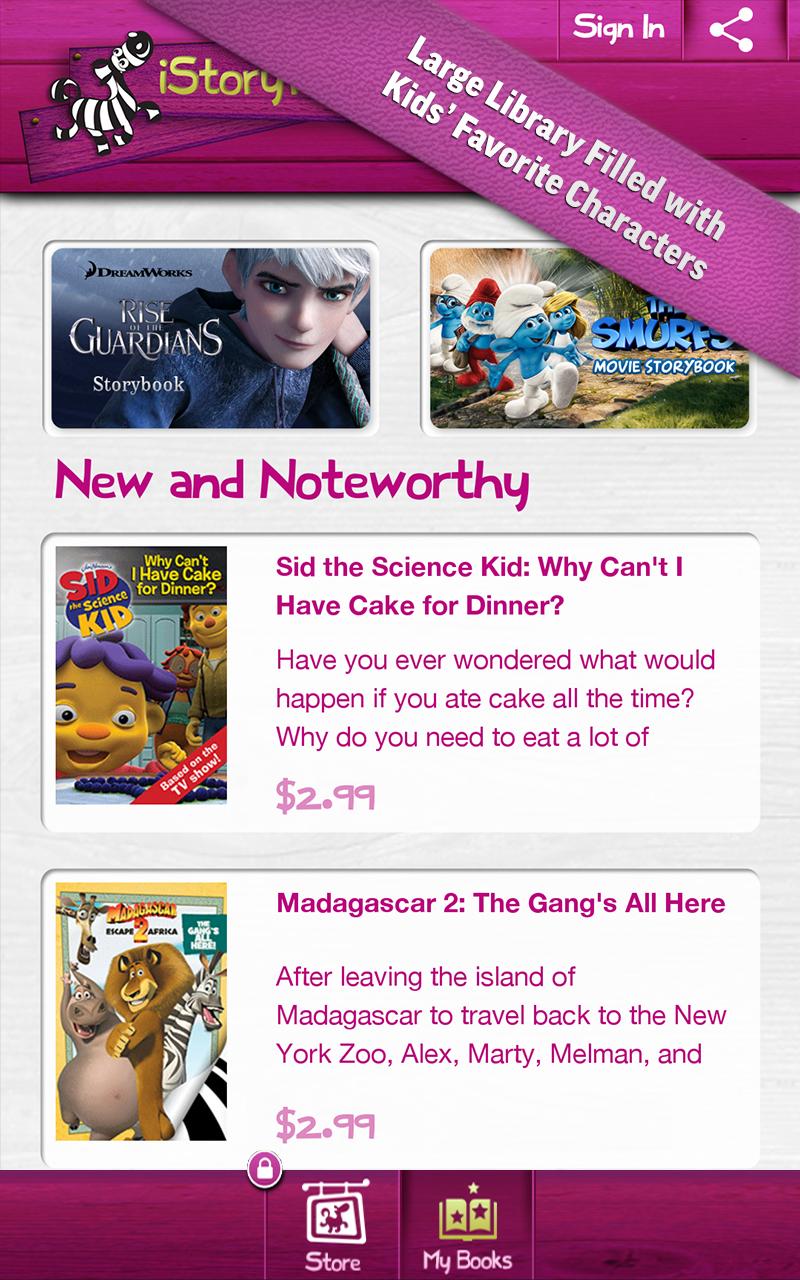
Task: Open Rise of the Guardians Storybook banner
Action: pos(210,337)
